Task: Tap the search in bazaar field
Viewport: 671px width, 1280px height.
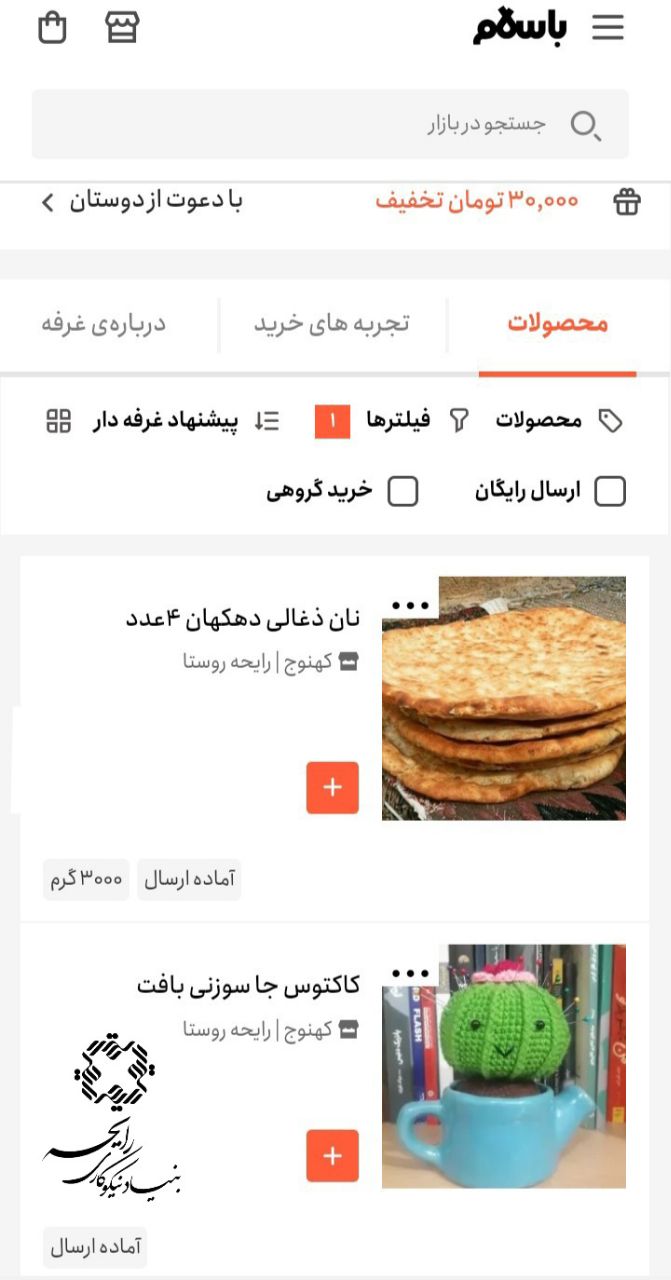Action: 330,124
